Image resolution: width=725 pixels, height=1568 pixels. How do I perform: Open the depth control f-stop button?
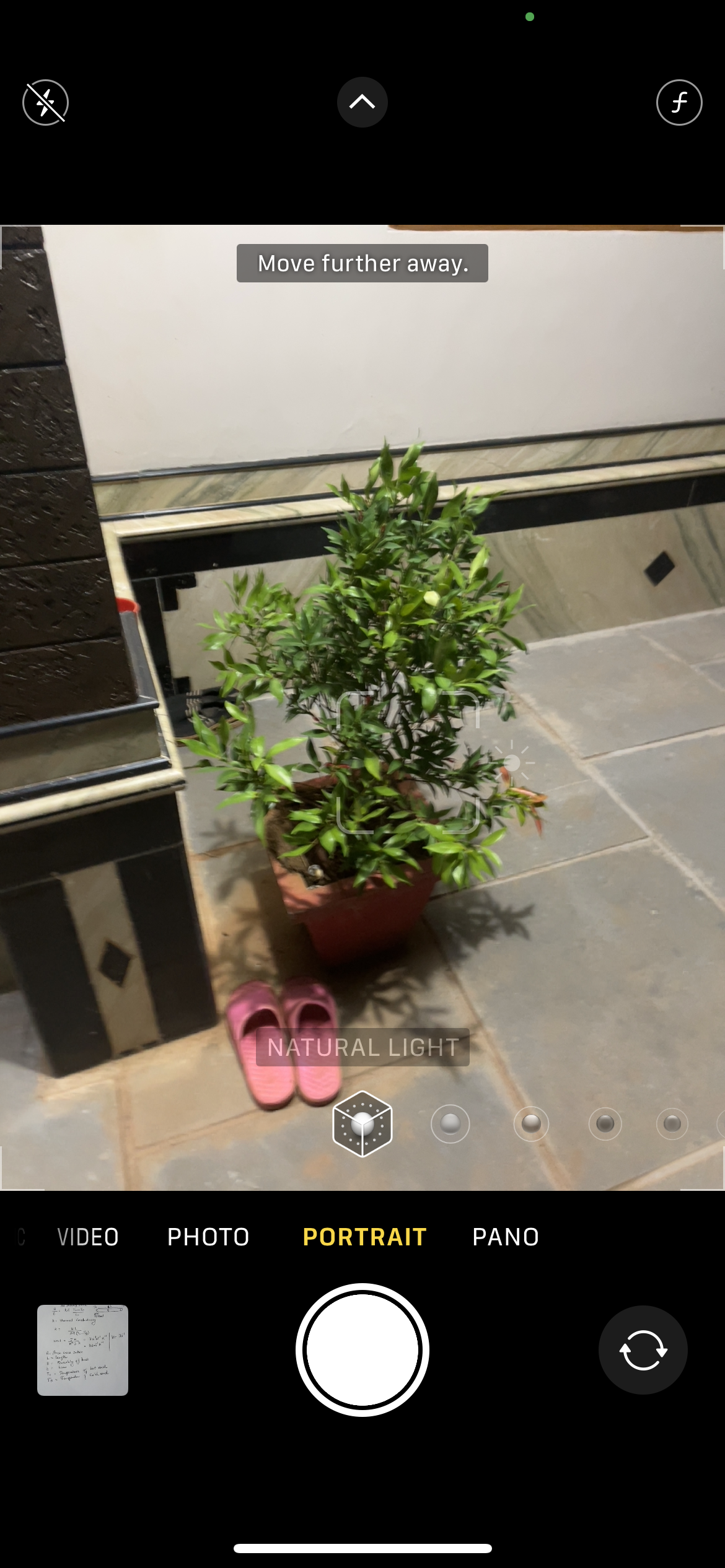(679, 102)
